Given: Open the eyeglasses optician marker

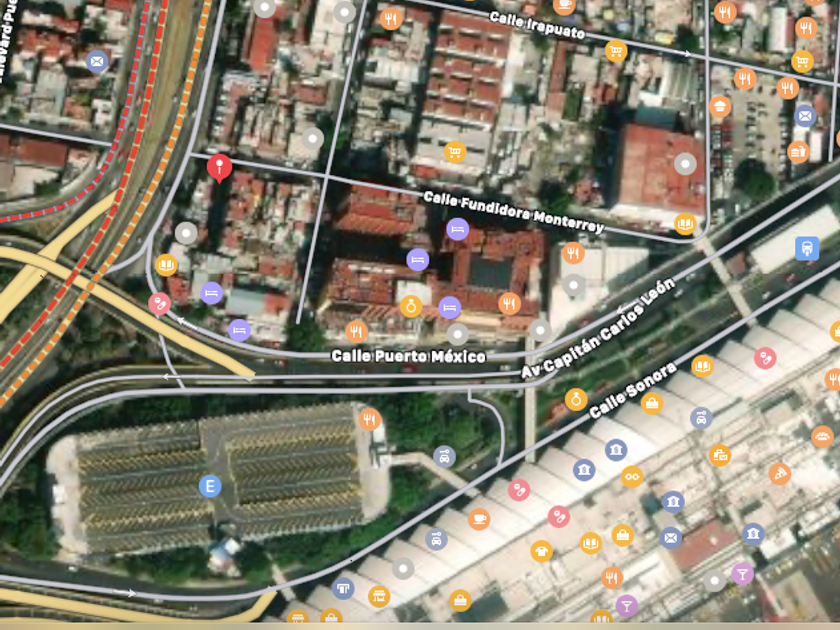Looking at the screenshot, I should point(632,476).
